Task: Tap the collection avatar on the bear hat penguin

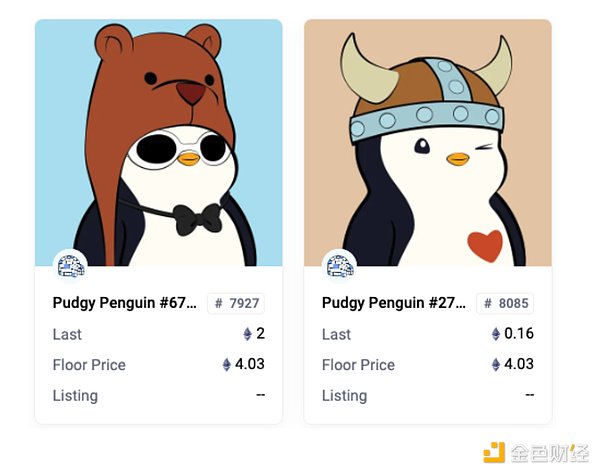Action: point(70,267)
